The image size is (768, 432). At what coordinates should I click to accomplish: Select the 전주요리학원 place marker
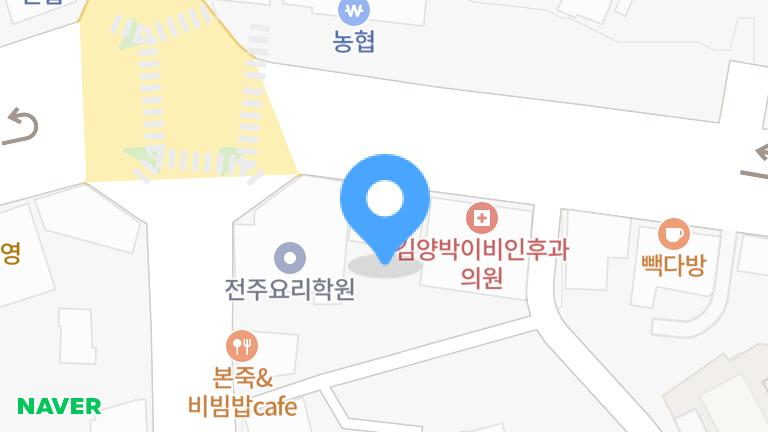[290, 258]
